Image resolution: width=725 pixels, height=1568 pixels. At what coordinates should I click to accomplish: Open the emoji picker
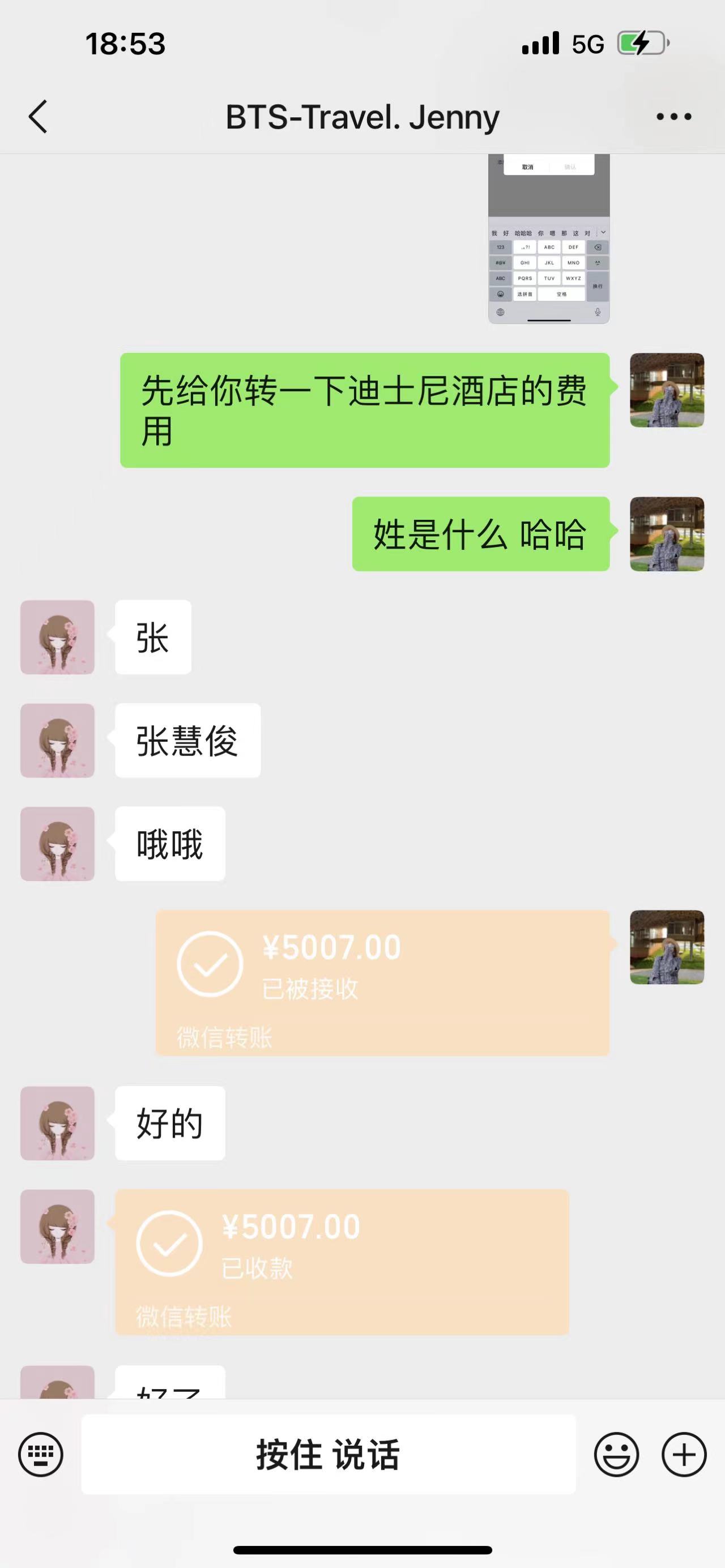(x=616, y=1454)
